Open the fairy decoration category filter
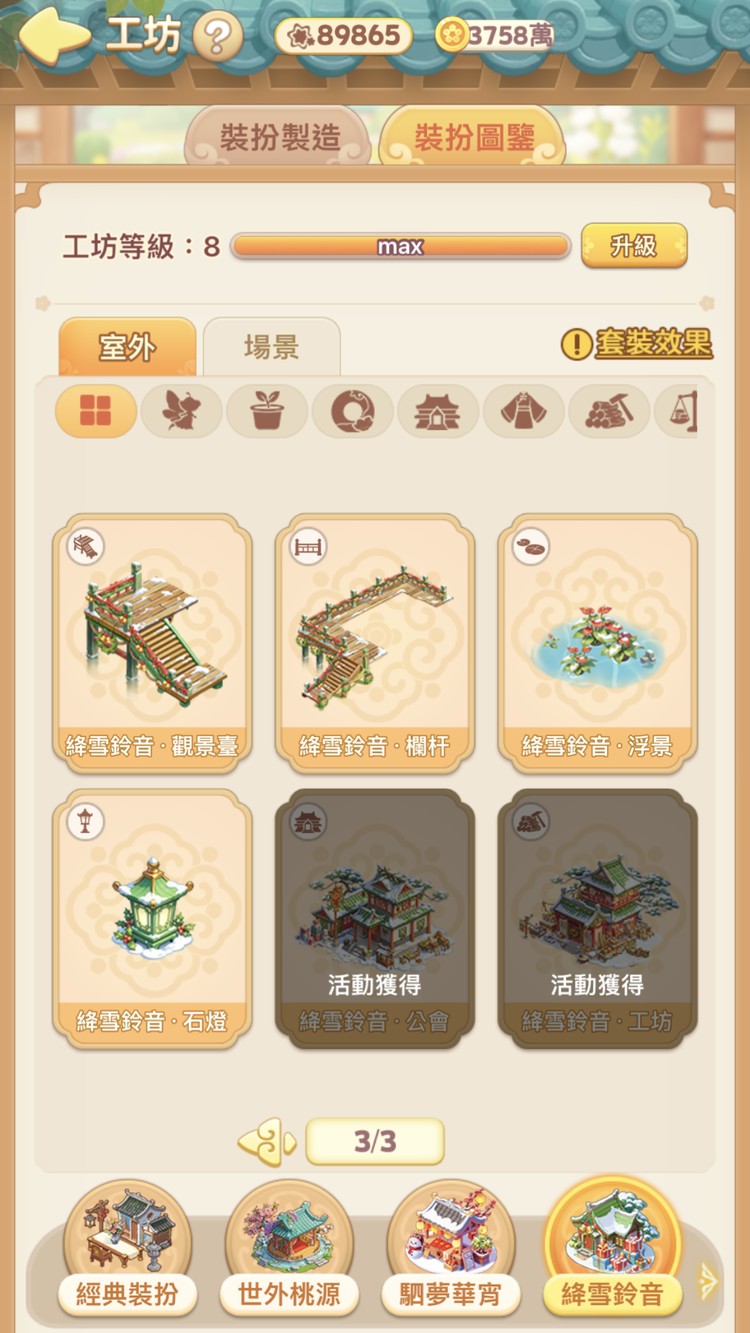The width and height of the screenshot is (750, 1333). click(x=181, y=410)
